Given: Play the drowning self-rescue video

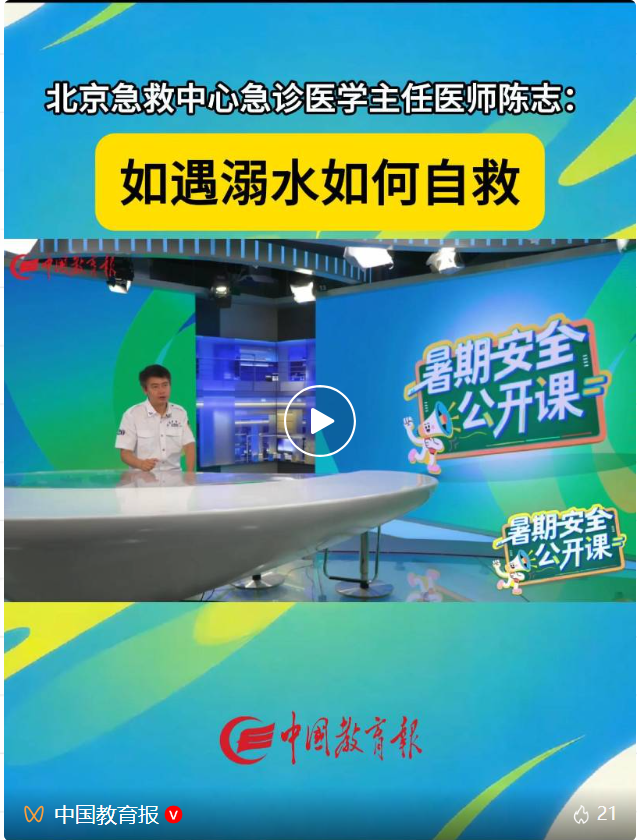Looking at the screenshot, I should 320,421.
